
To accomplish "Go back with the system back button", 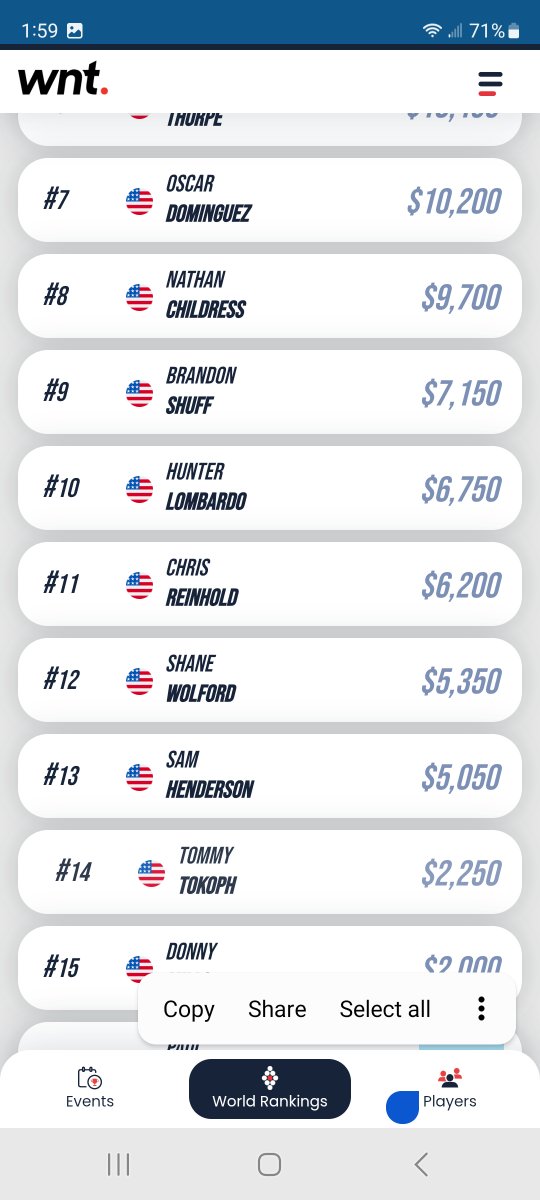I will (x=421, y=1164).
